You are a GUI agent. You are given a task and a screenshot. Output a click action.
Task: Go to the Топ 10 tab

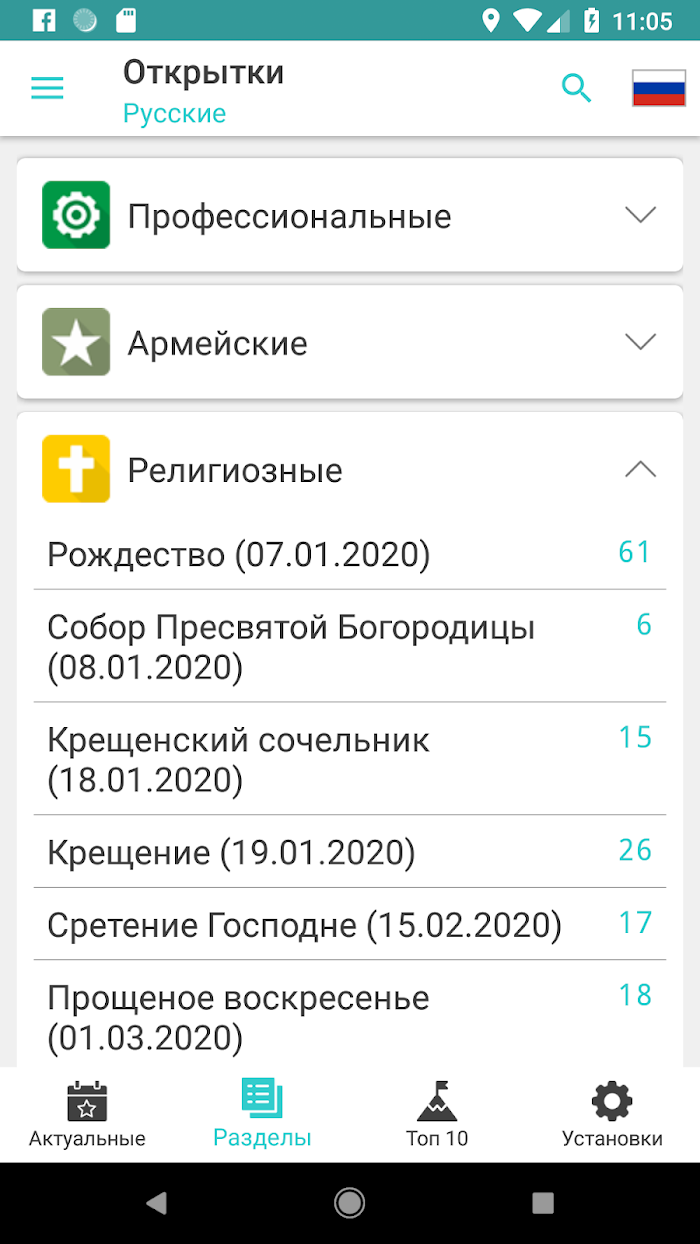point(437,1114)
